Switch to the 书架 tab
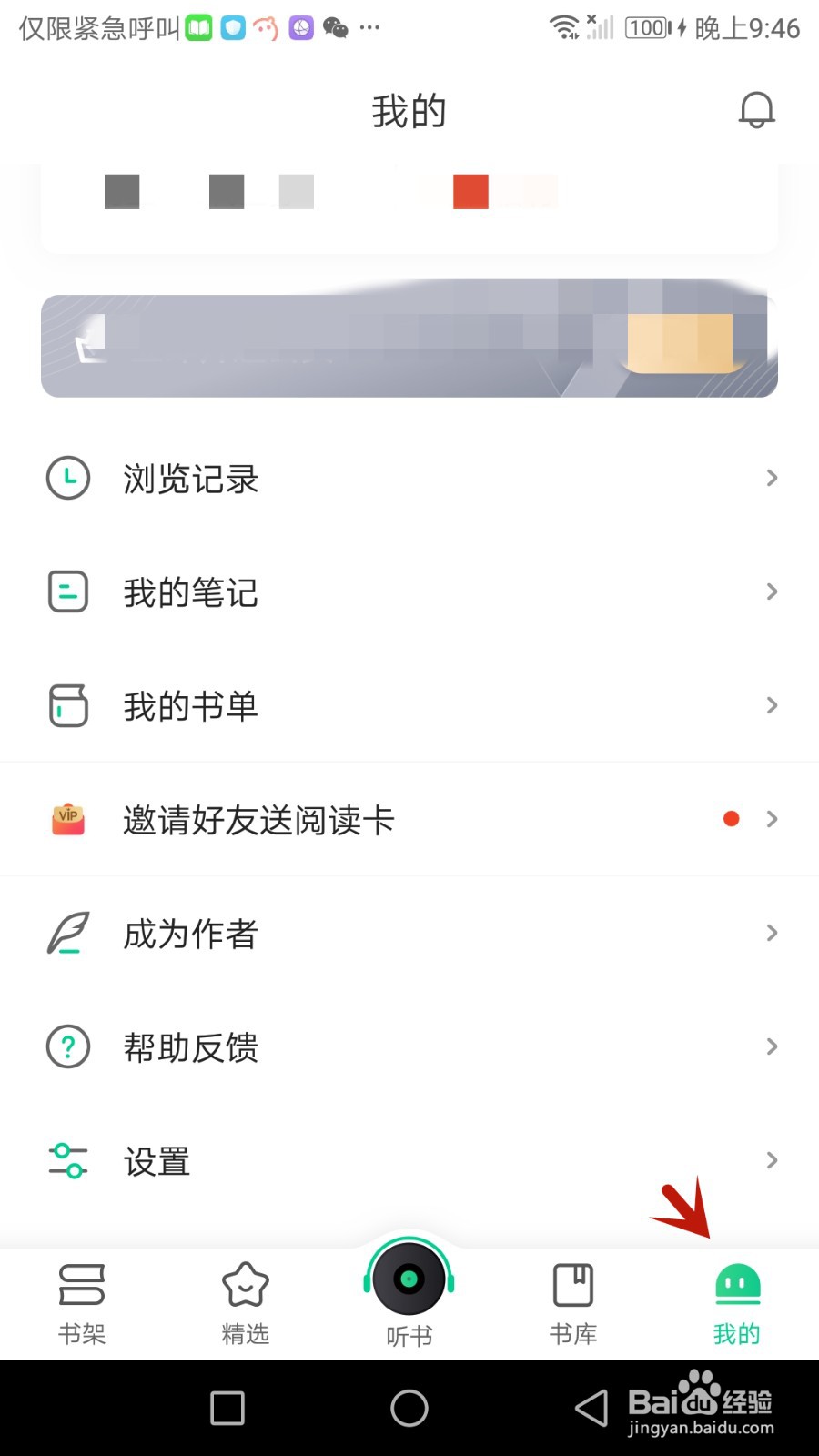The image size is (819, 1456). click(x=81, y=1301)
